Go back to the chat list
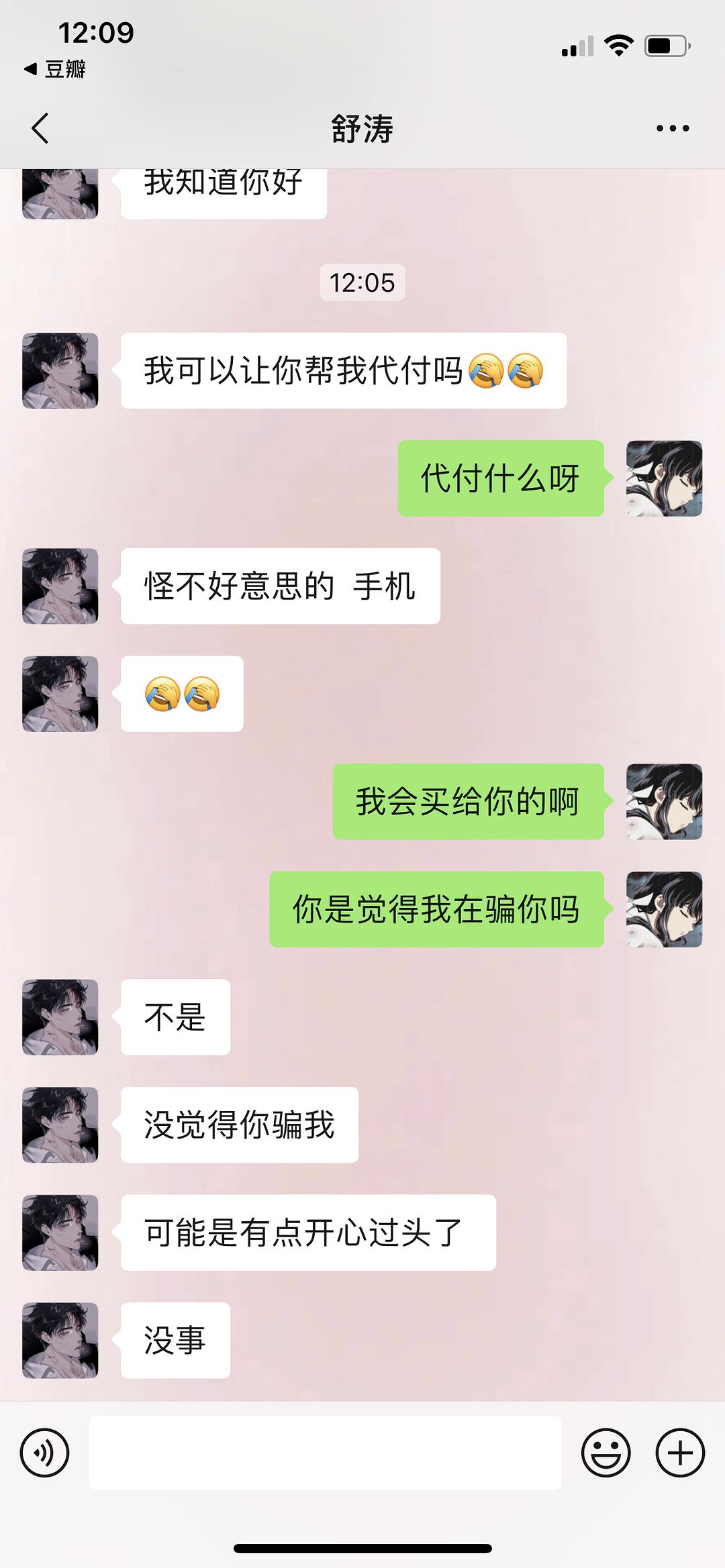The height and width of the screenshot is (1568, 725). coord(40,128)
